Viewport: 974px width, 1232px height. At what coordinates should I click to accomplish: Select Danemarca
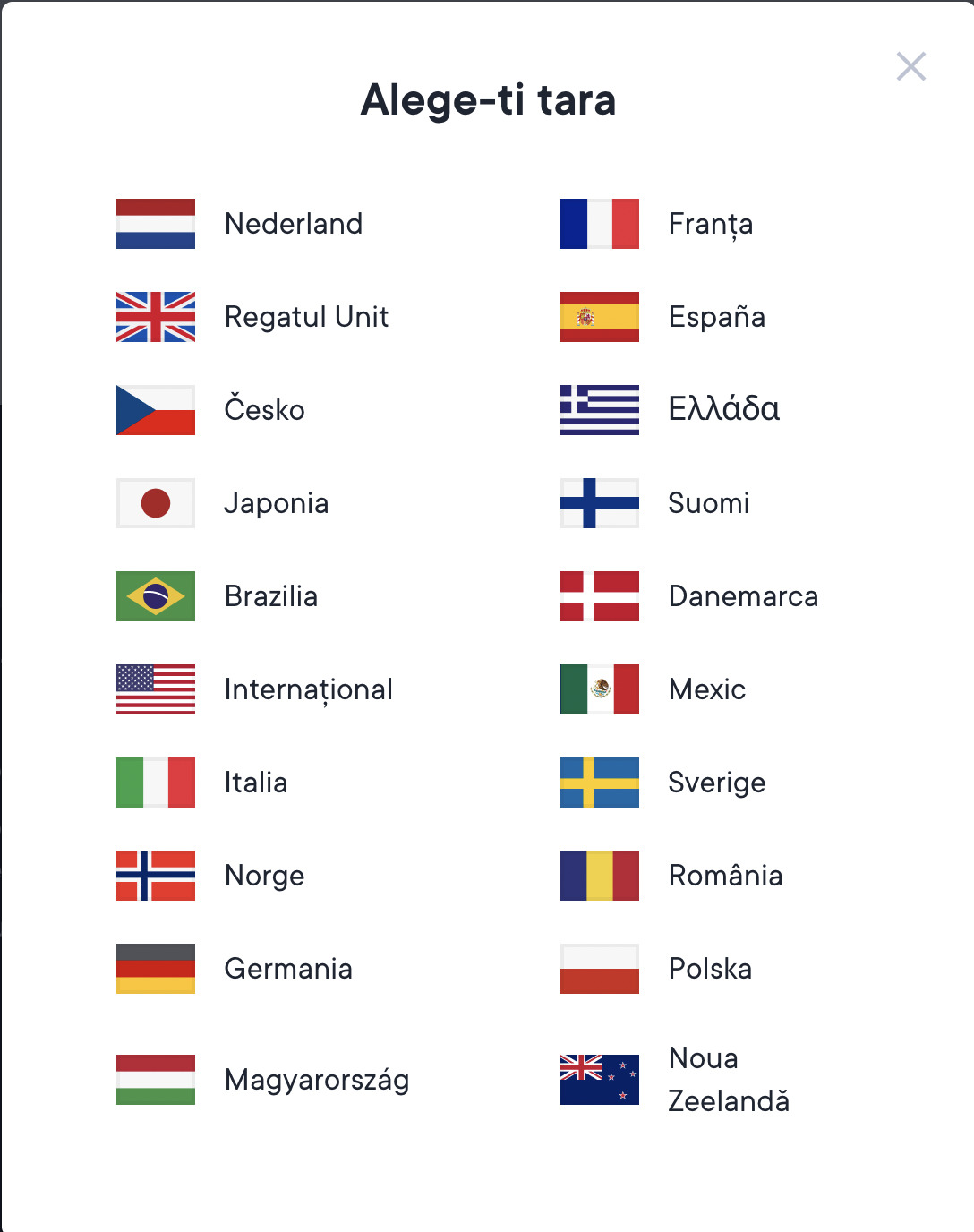pos(742,596)
